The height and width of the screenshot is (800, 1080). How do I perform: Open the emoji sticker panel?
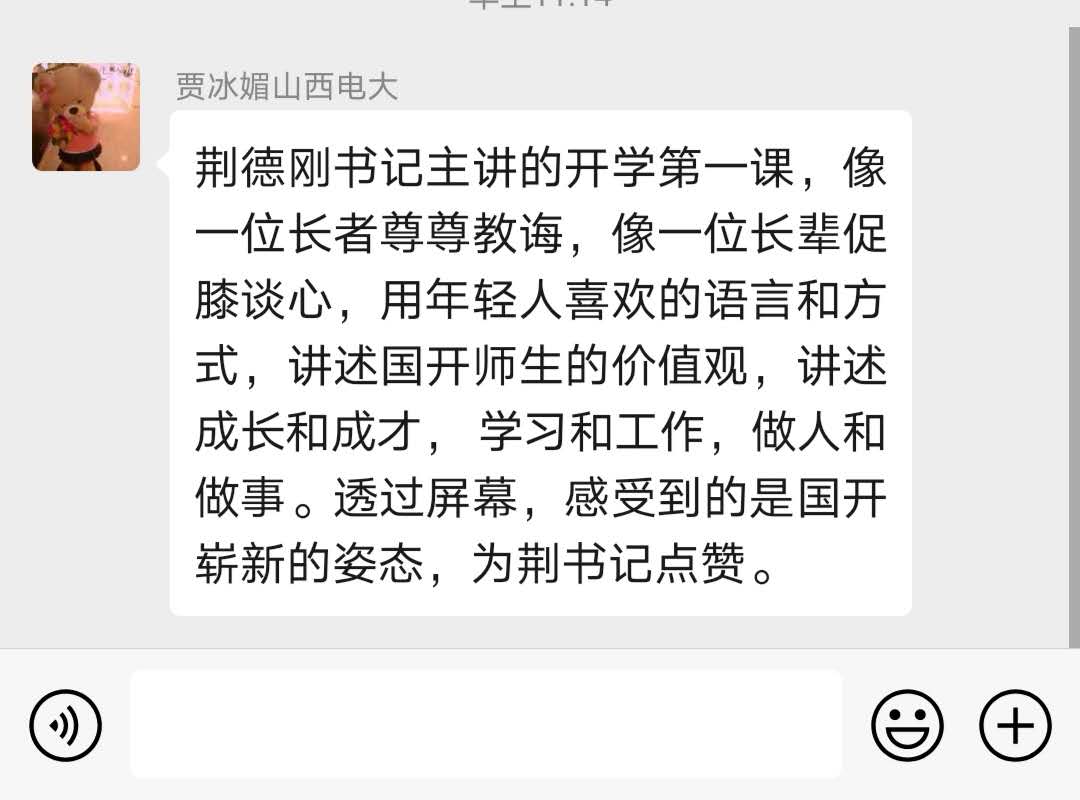(907, 725)
